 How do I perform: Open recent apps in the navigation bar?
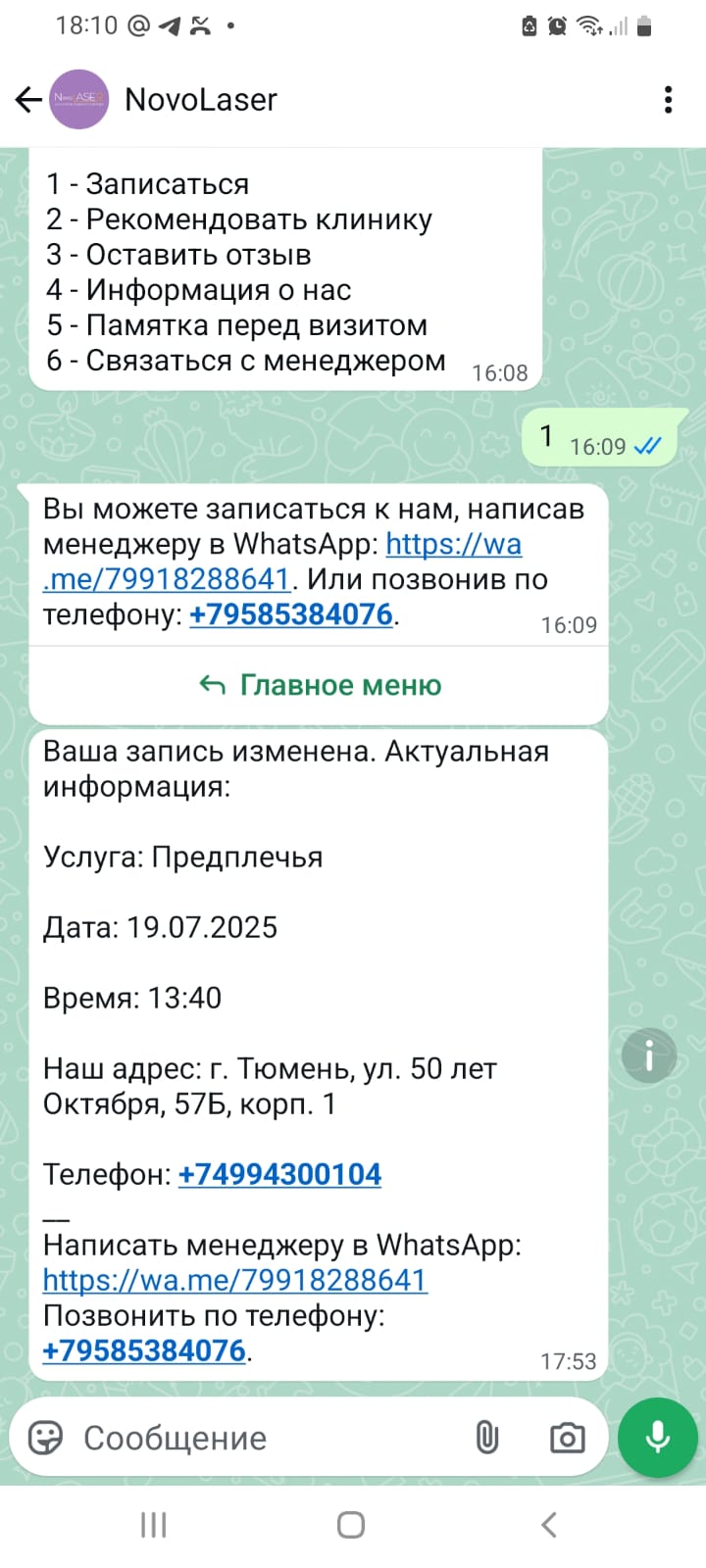pos(154,1525)
